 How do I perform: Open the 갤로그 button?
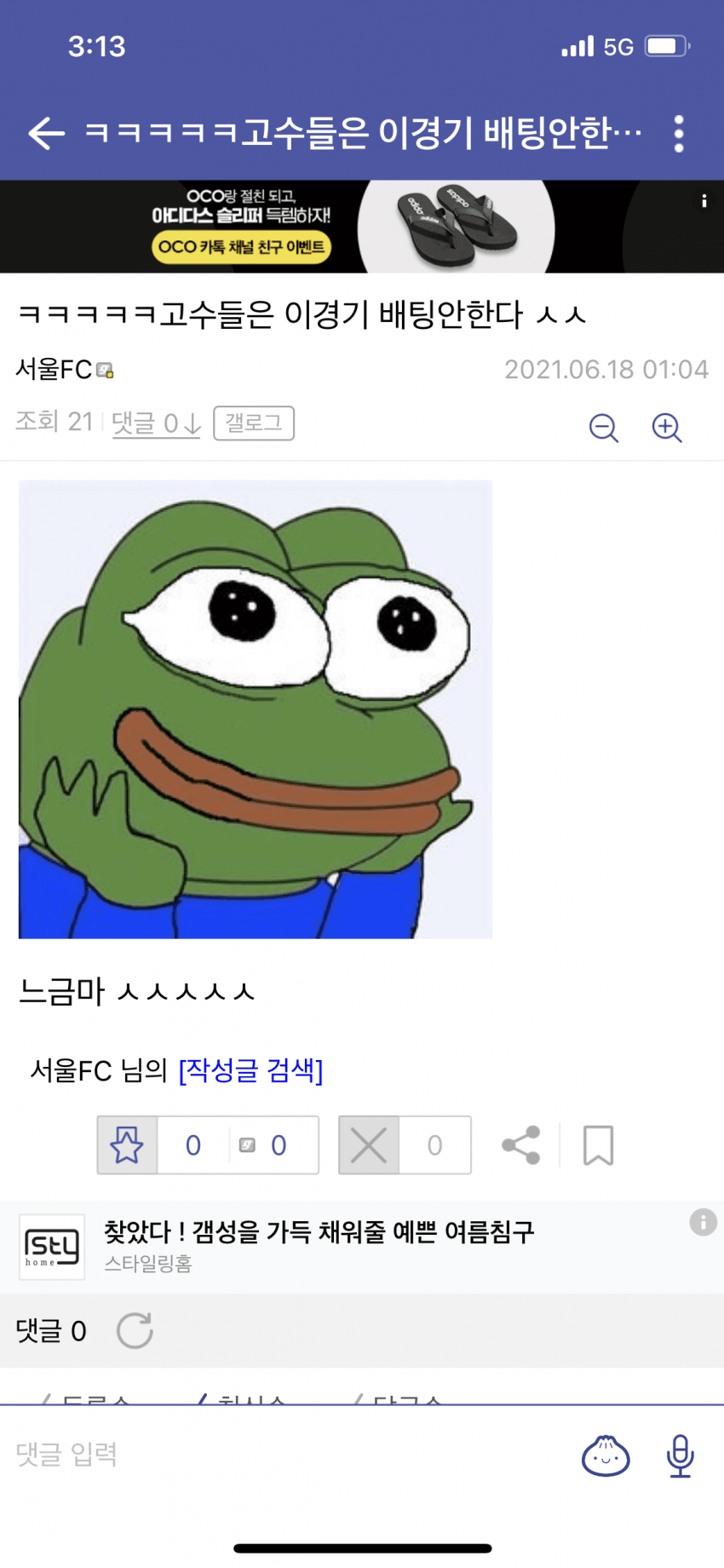pos(254,424)
